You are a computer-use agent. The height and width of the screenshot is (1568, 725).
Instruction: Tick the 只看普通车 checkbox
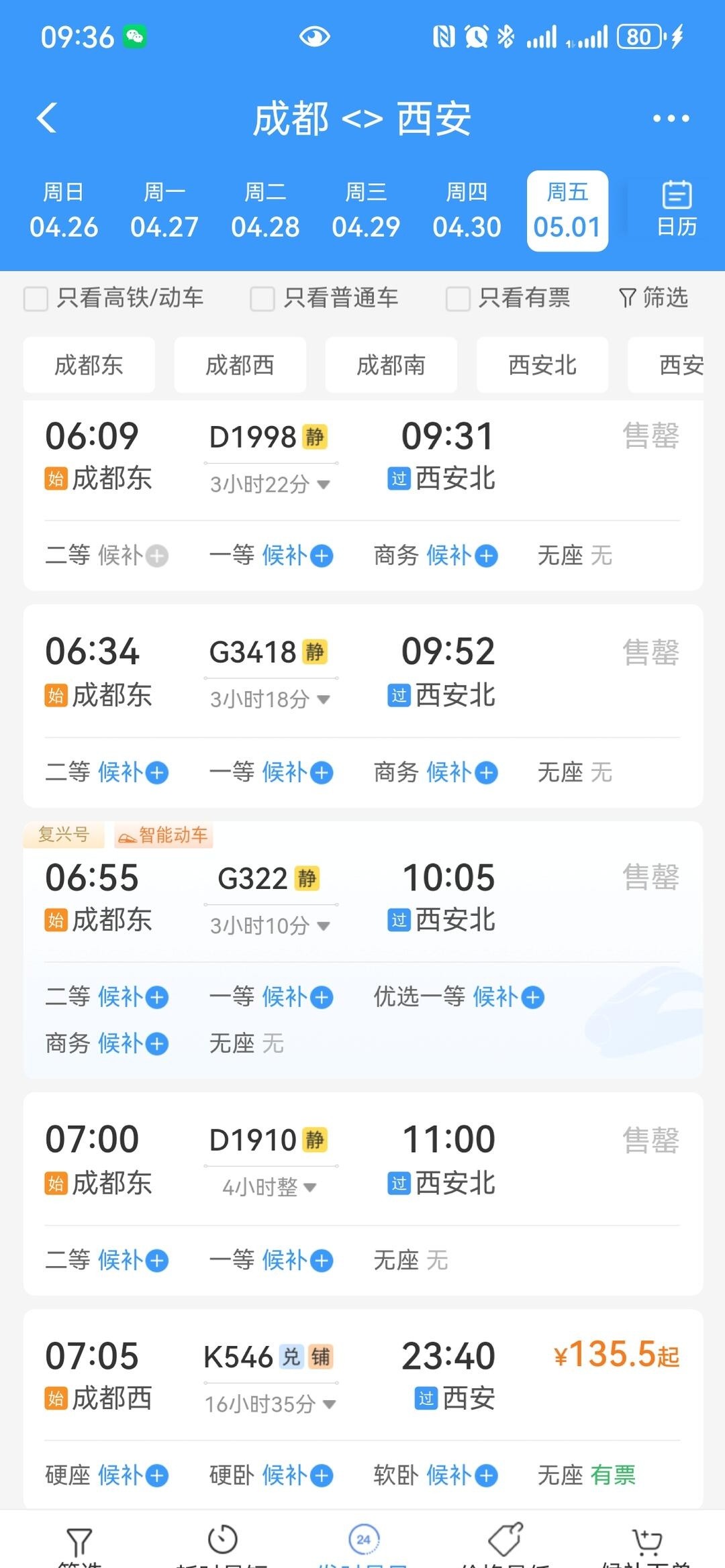point(262,299)
